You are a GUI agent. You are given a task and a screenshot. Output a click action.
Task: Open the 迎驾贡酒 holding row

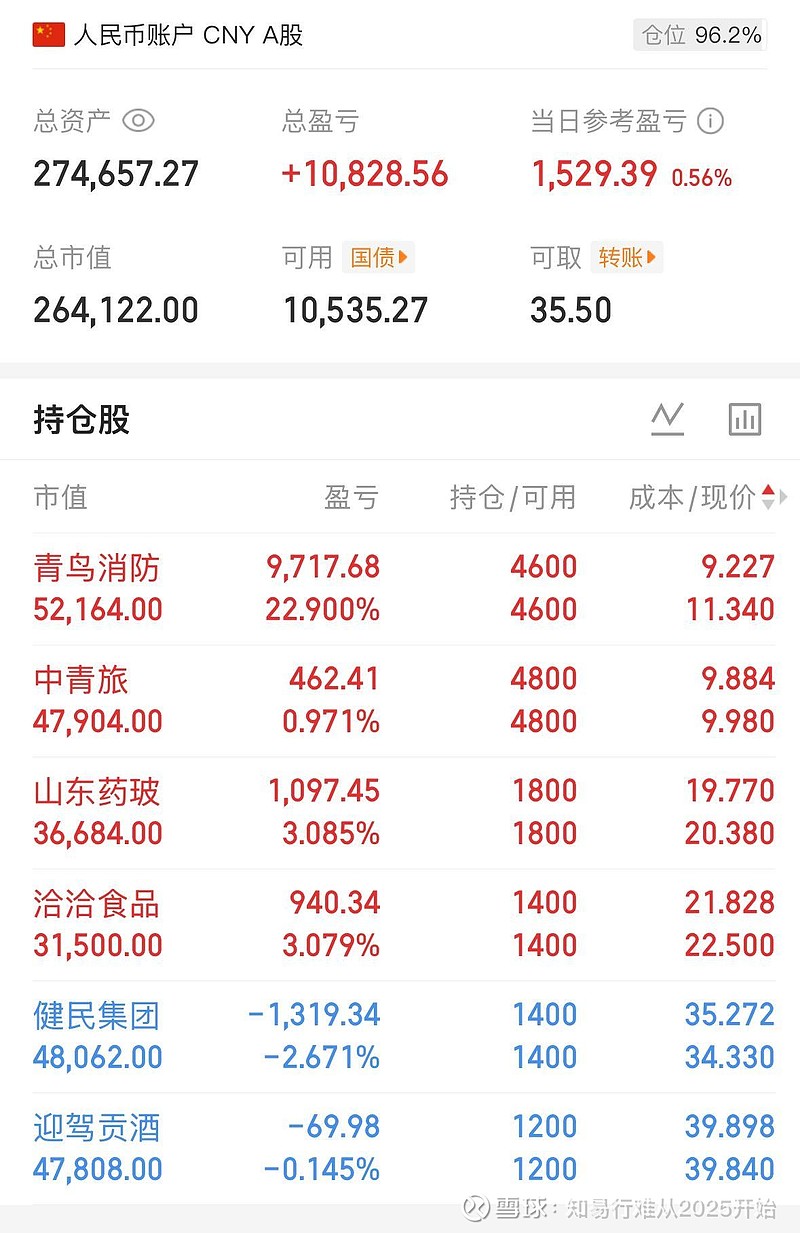pos(400,1148)
